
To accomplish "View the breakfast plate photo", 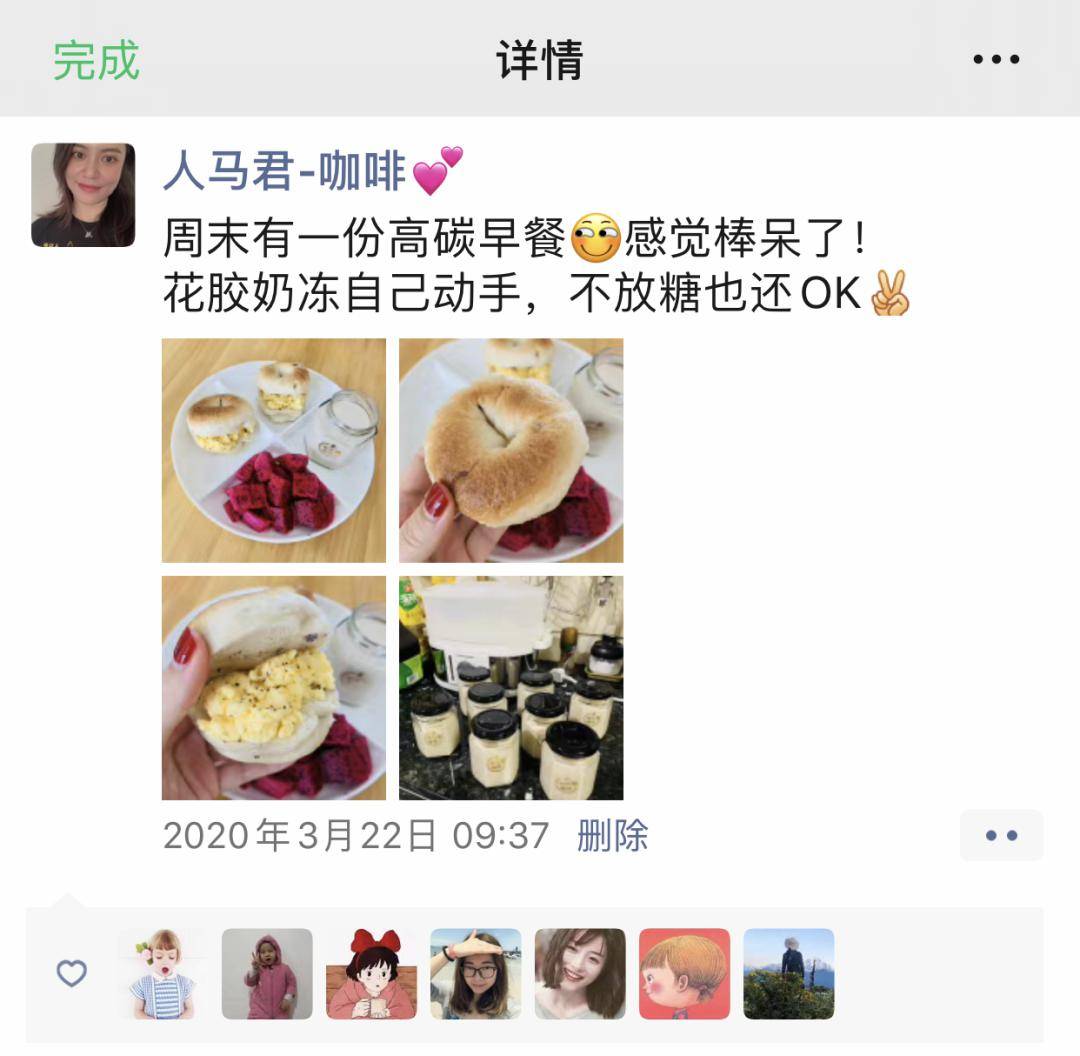I will [273, 450].
